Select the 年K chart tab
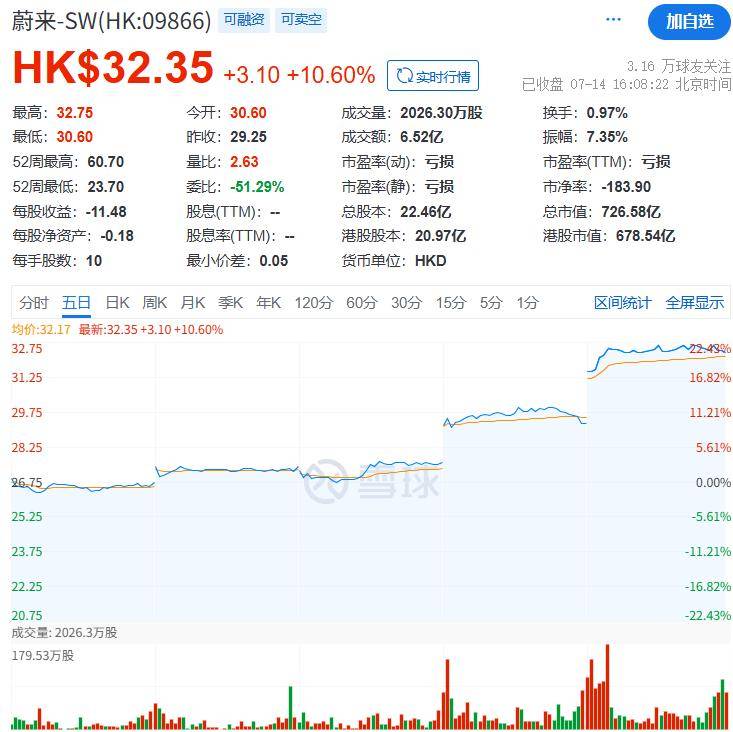Viewport: 733px width, 732px height. (269, 303)
